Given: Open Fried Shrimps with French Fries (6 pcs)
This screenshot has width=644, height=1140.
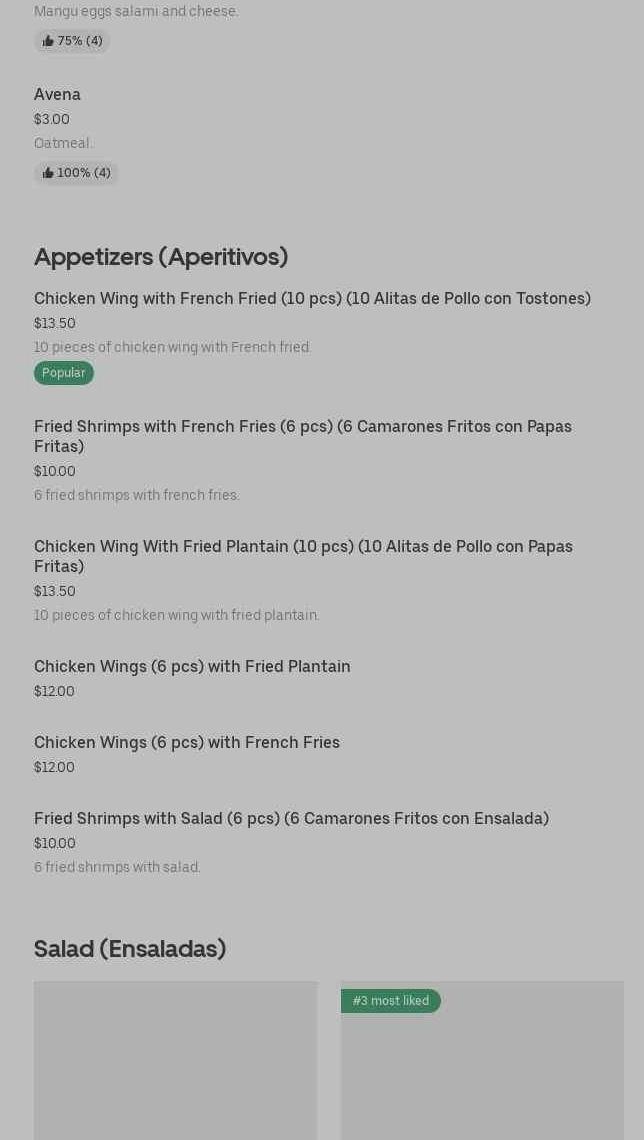Looking at the screenshot, I should pos(303,436).
